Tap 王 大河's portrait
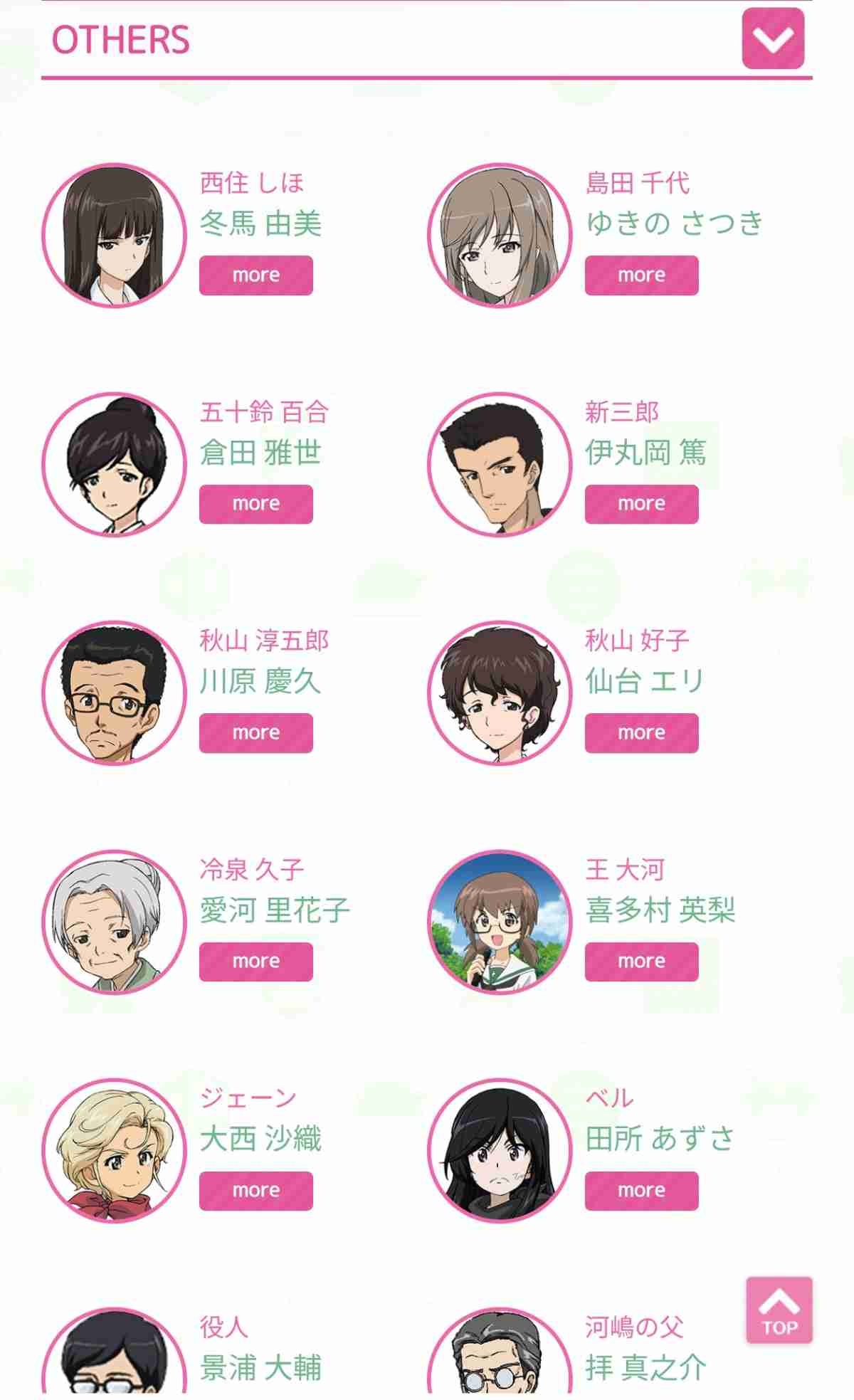This screenshot has width=854, height=1400. (x=500, y=922)
